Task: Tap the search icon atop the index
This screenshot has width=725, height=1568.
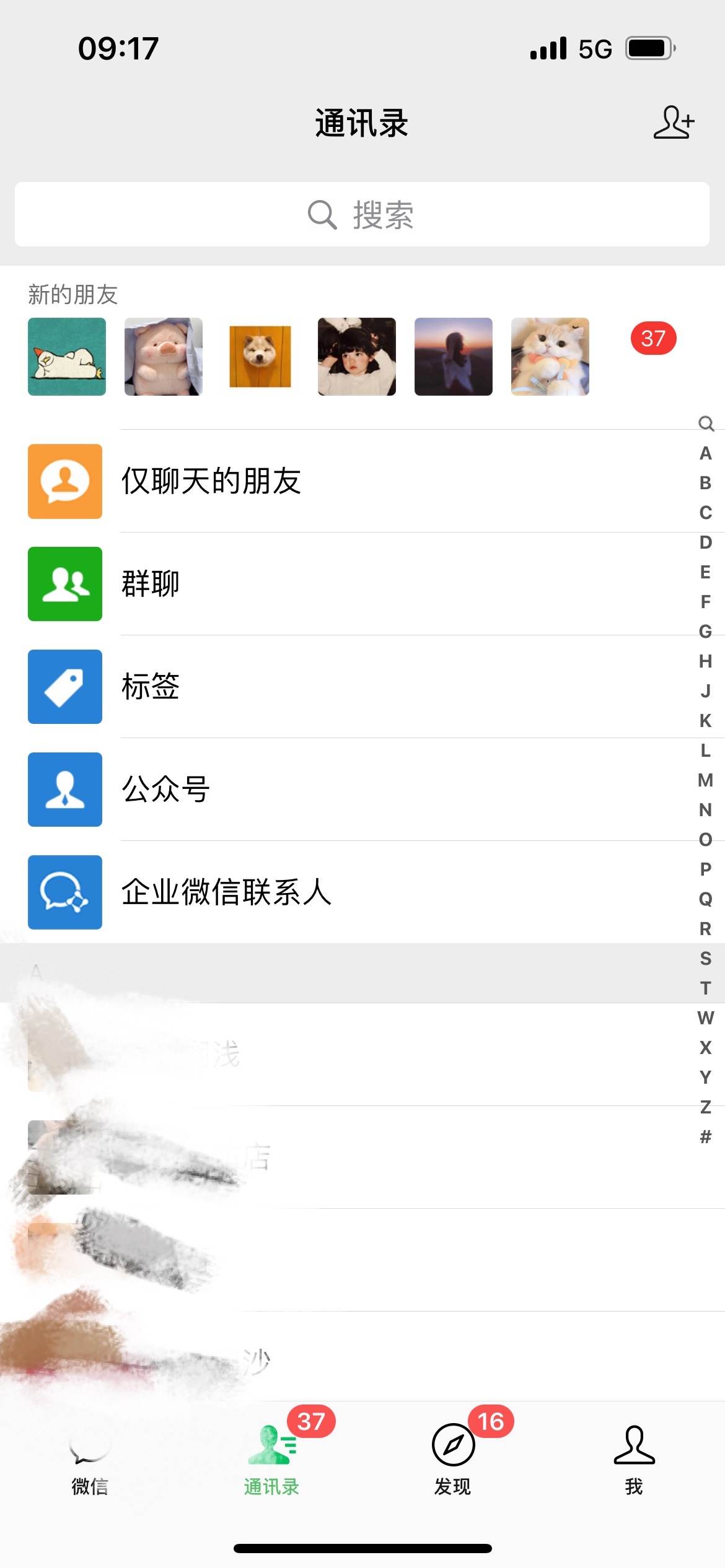Action: click(x=706, y=424)
